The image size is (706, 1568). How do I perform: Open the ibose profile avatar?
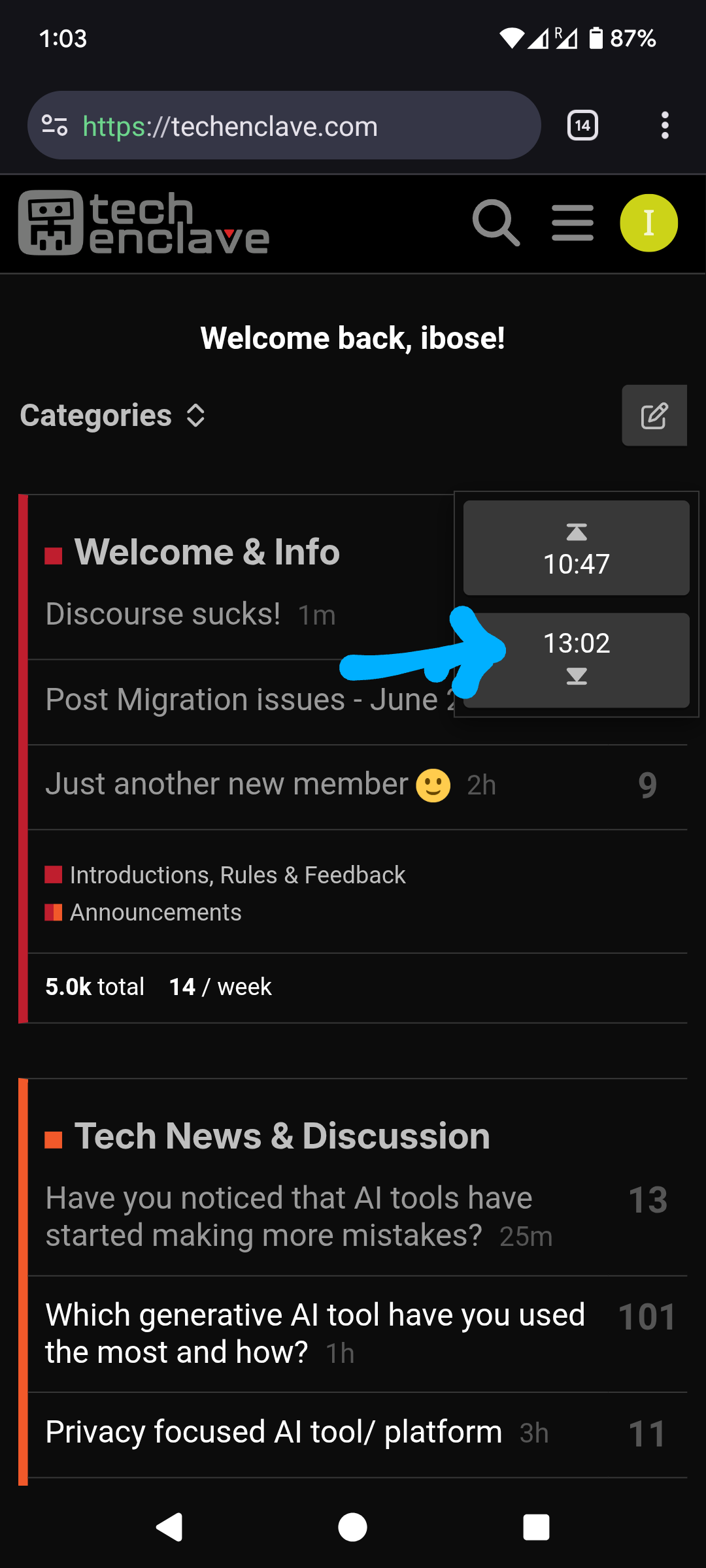click(648, 223)
